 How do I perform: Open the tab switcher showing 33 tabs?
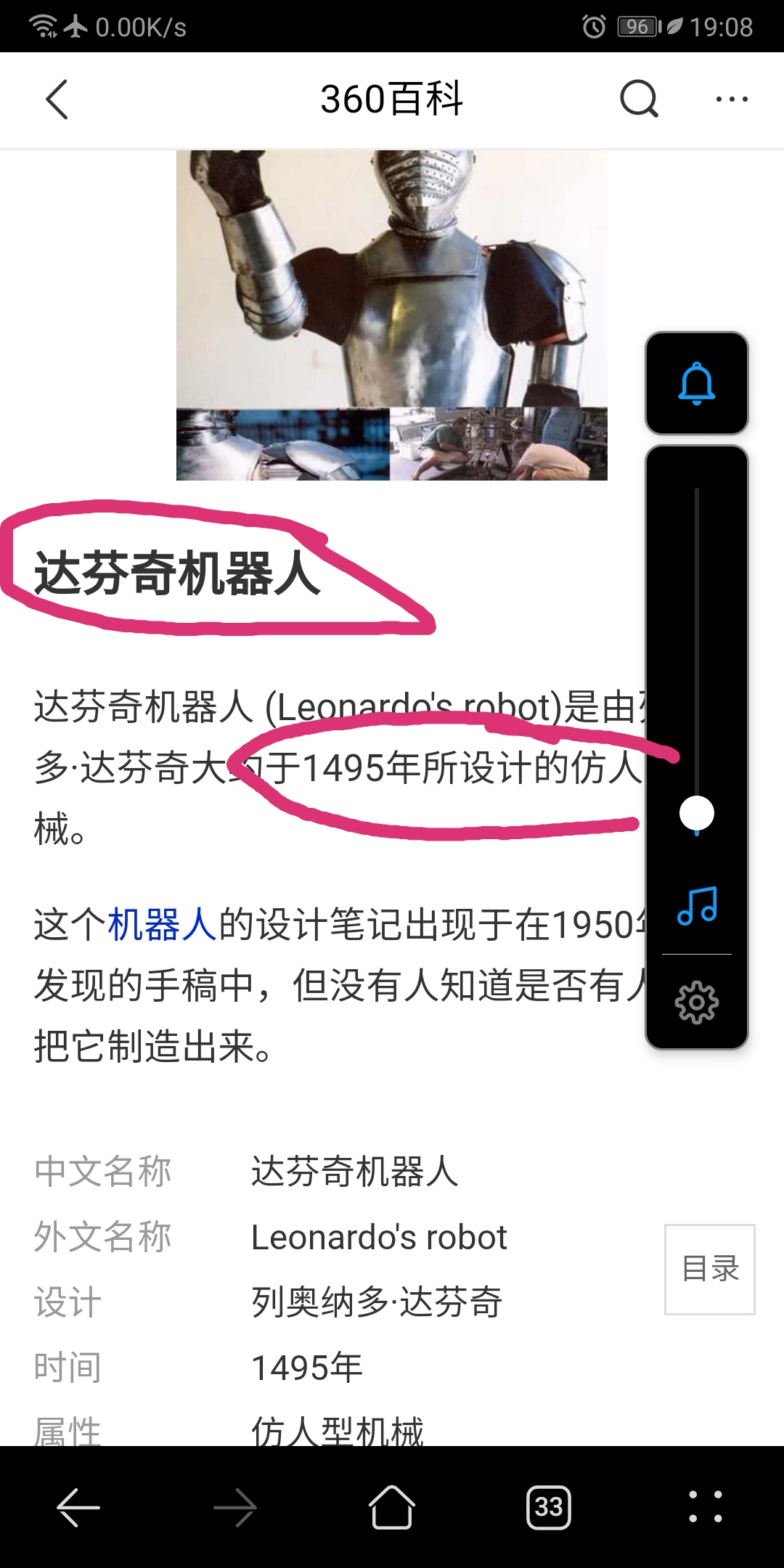click(548, 1508)
